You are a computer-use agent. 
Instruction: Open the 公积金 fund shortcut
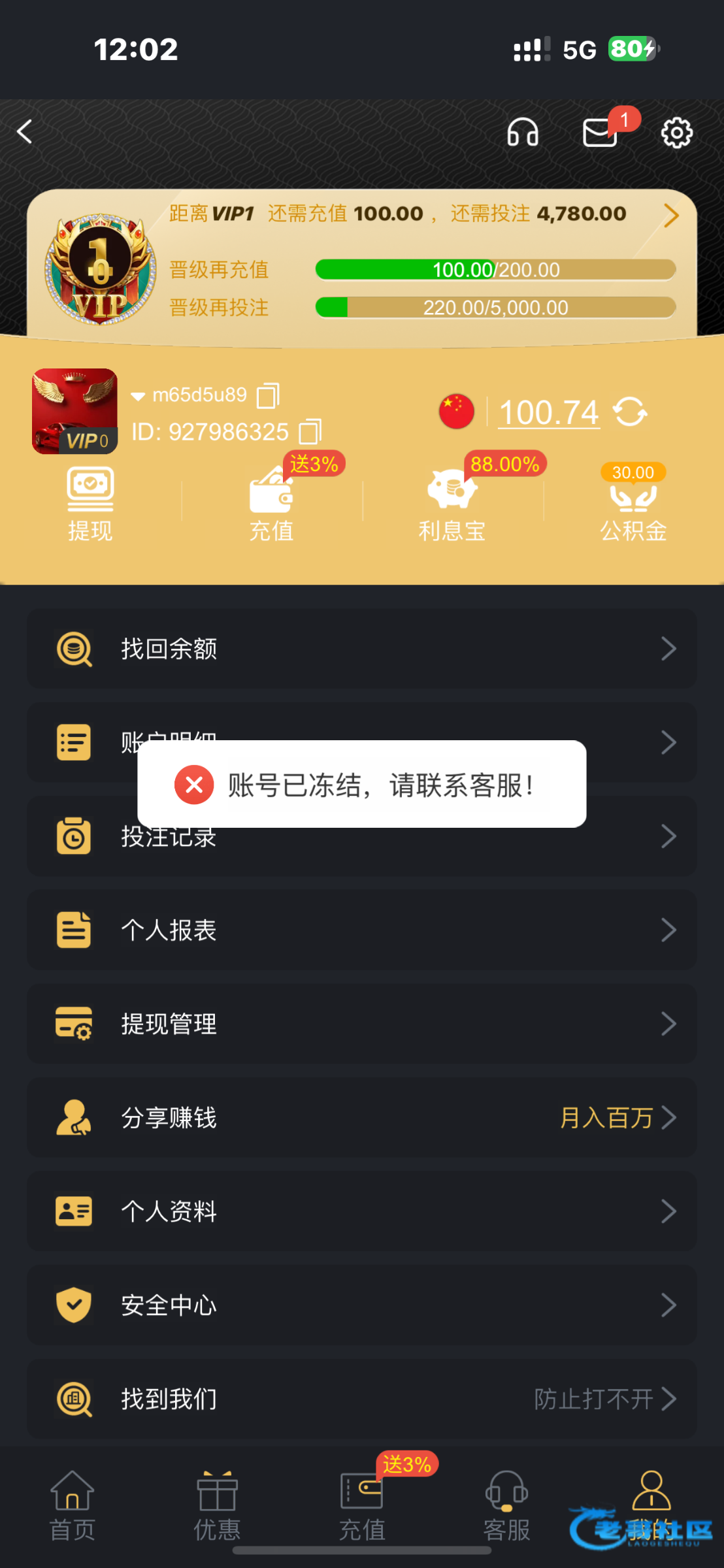pyautogui.click(x=633, y=504)
